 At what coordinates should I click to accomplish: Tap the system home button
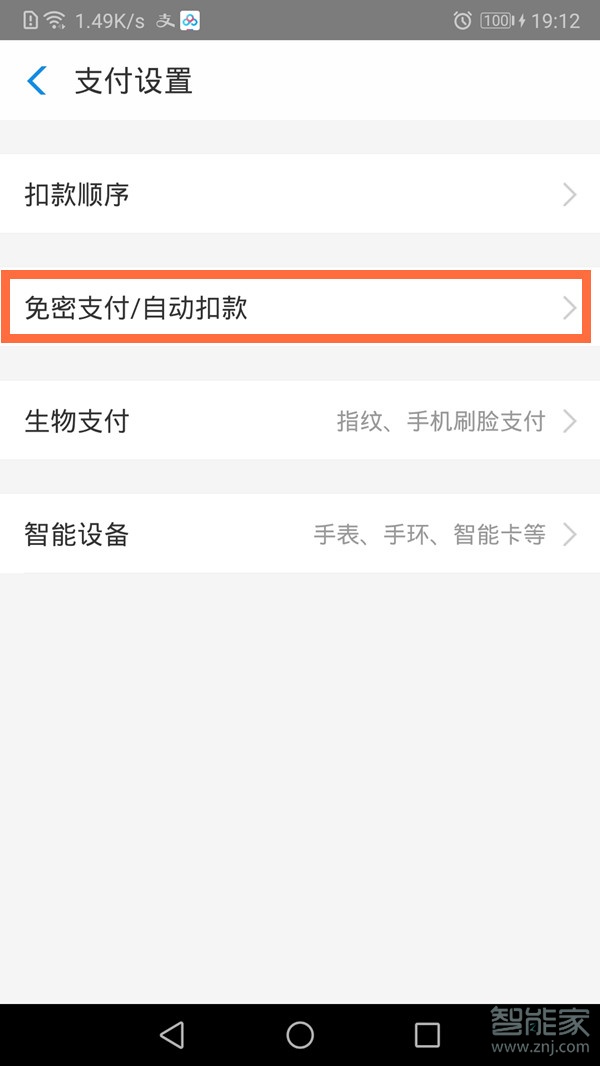(x=300, y=1034)
